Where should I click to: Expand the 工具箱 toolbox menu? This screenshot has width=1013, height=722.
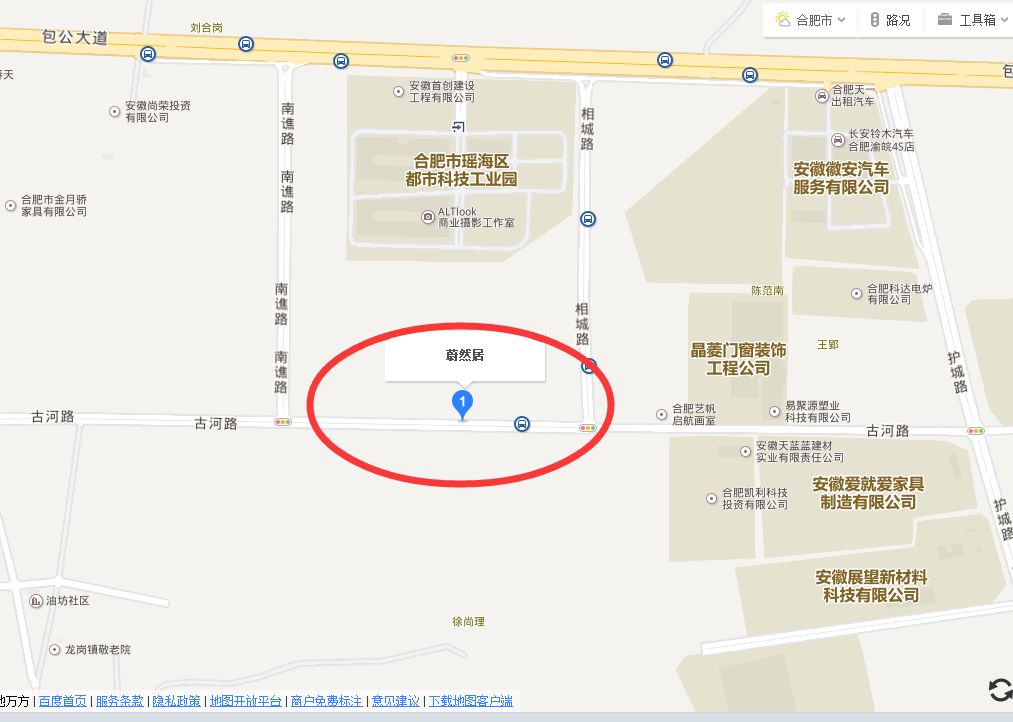(x=970, y=20)
